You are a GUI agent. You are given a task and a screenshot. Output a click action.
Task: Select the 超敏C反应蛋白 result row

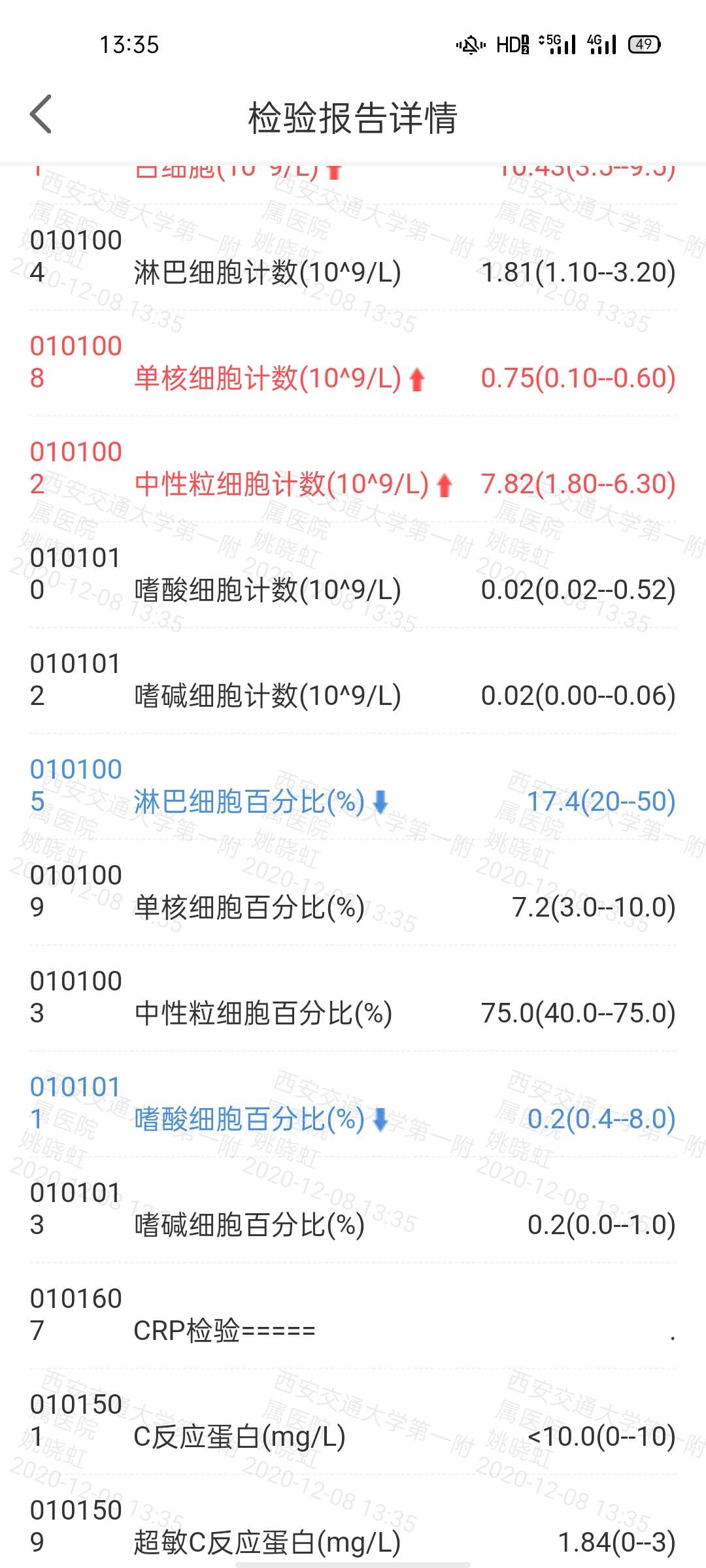(353, 1541)
